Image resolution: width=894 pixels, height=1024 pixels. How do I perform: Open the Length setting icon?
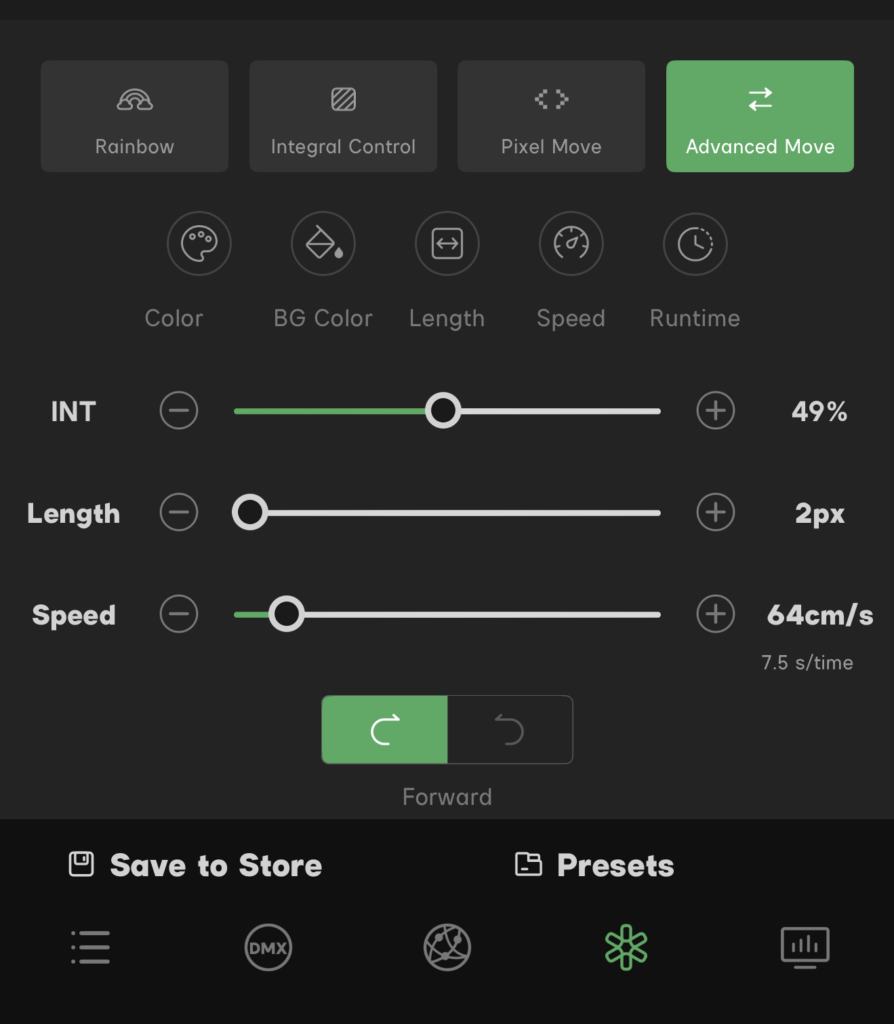(447, 244)
